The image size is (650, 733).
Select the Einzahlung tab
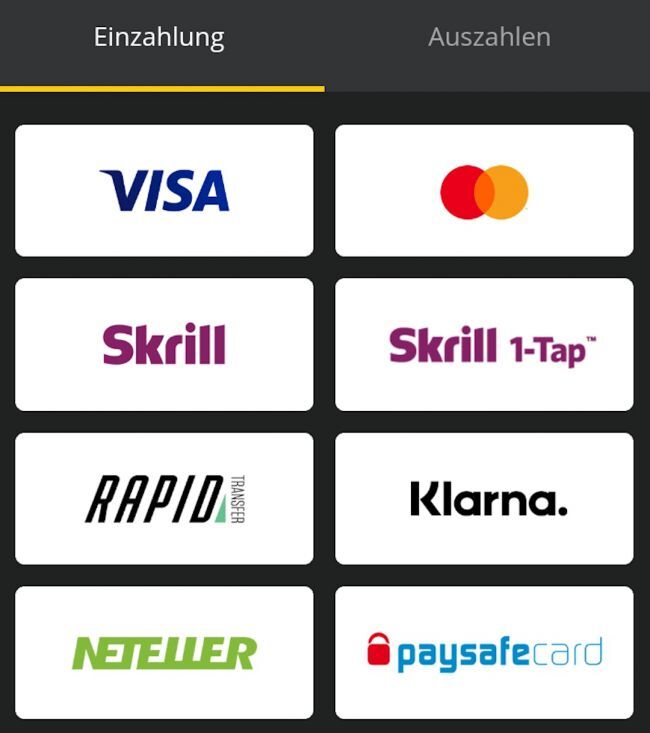[160, 38]
